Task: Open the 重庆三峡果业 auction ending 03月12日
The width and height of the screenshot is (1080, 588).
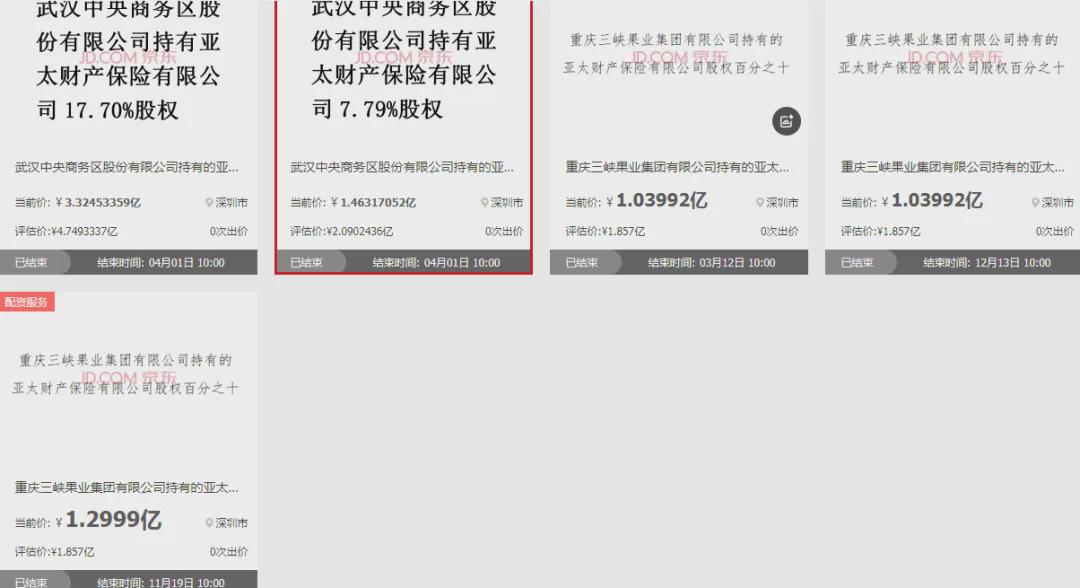Action: pos(677,168)
